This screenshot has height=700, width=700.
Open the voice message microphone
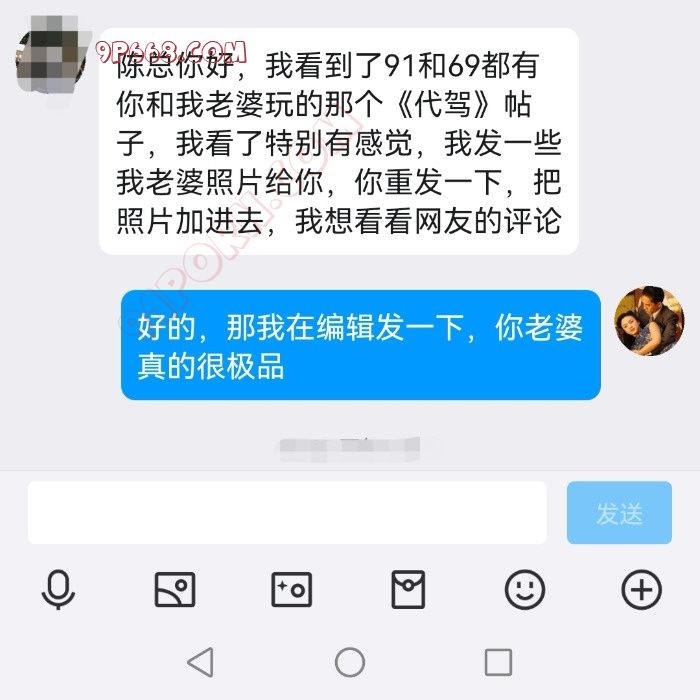[58, 589]
